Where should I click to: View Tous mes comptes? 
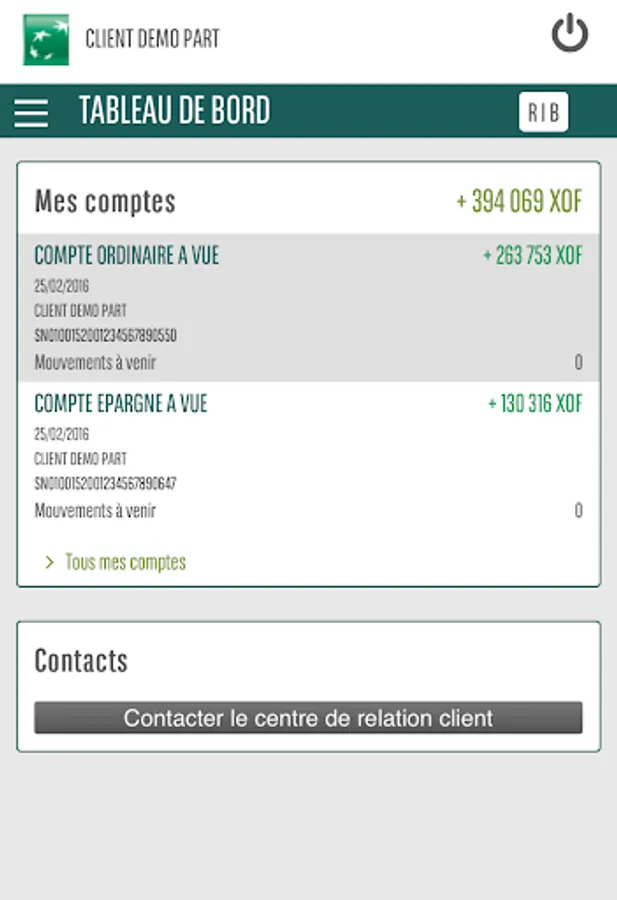click(x=124, y=562)
